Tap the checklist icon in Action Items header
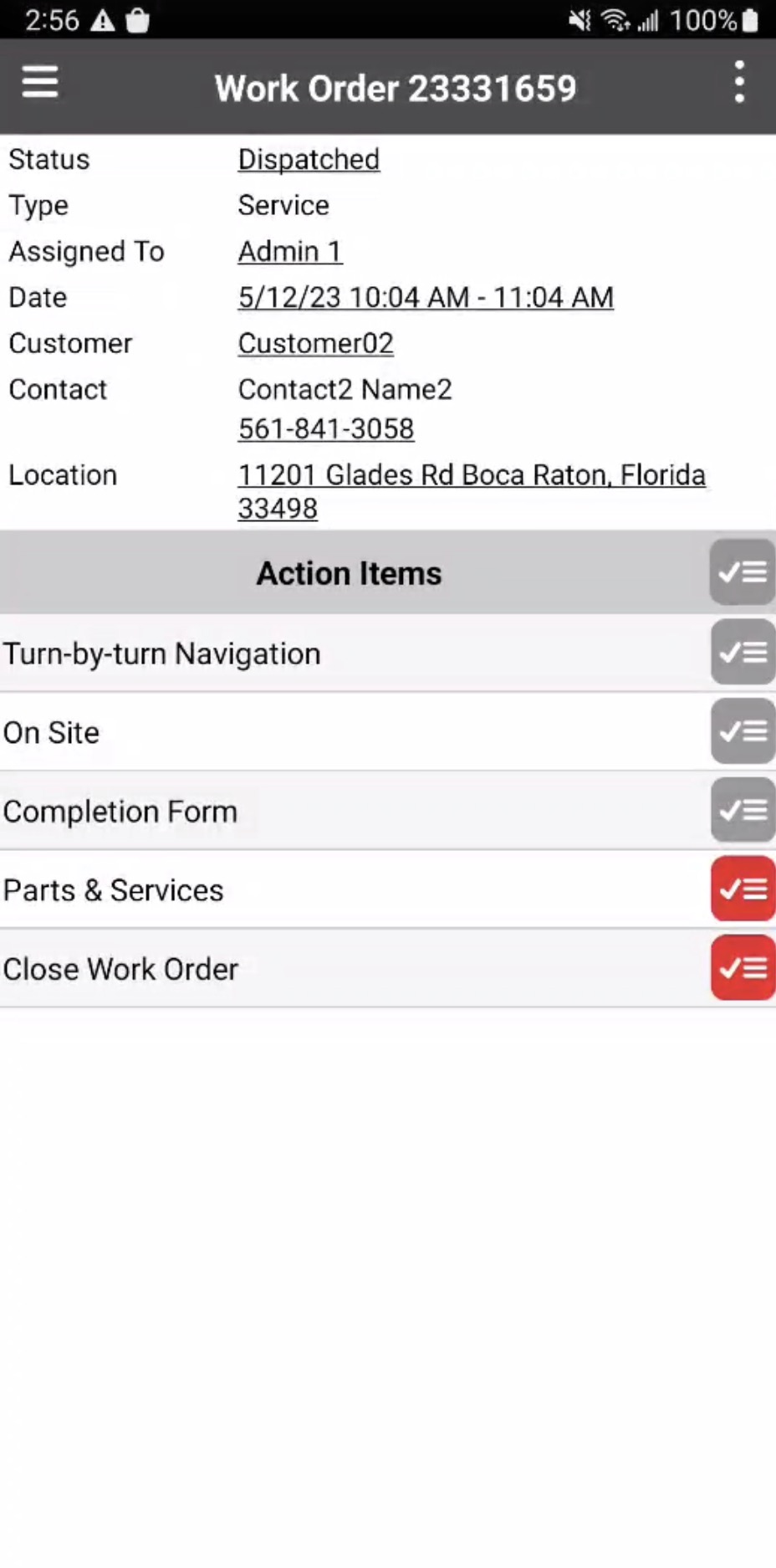Viewport: 776px width, 1568px height. coord(742,572)
